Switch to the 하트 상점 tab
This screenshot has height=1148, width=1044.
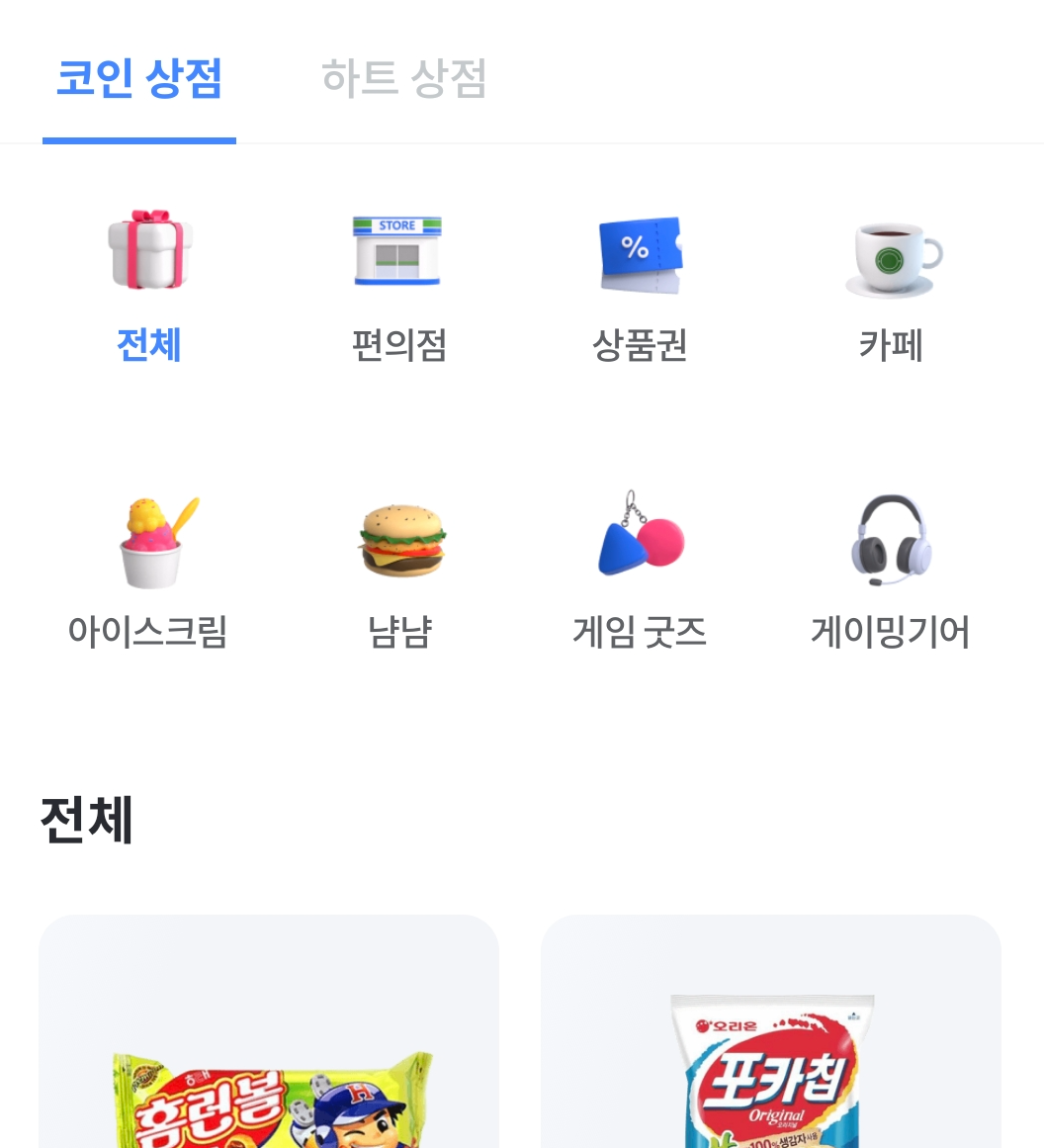tap(403, 79)
